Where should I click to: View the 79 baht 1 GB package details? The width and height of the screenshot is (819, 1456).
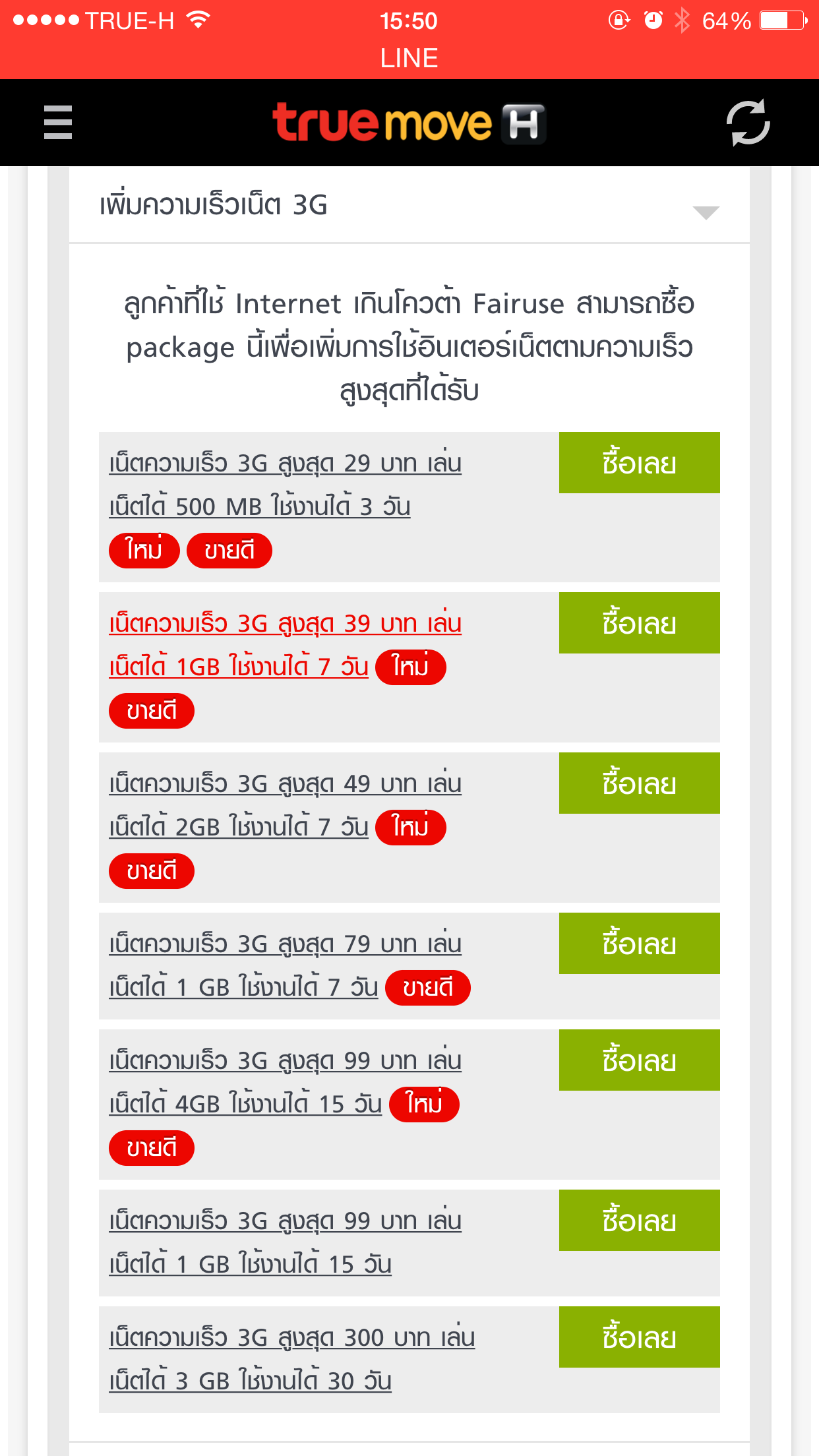pyautogui.click(x=285, y=945)
